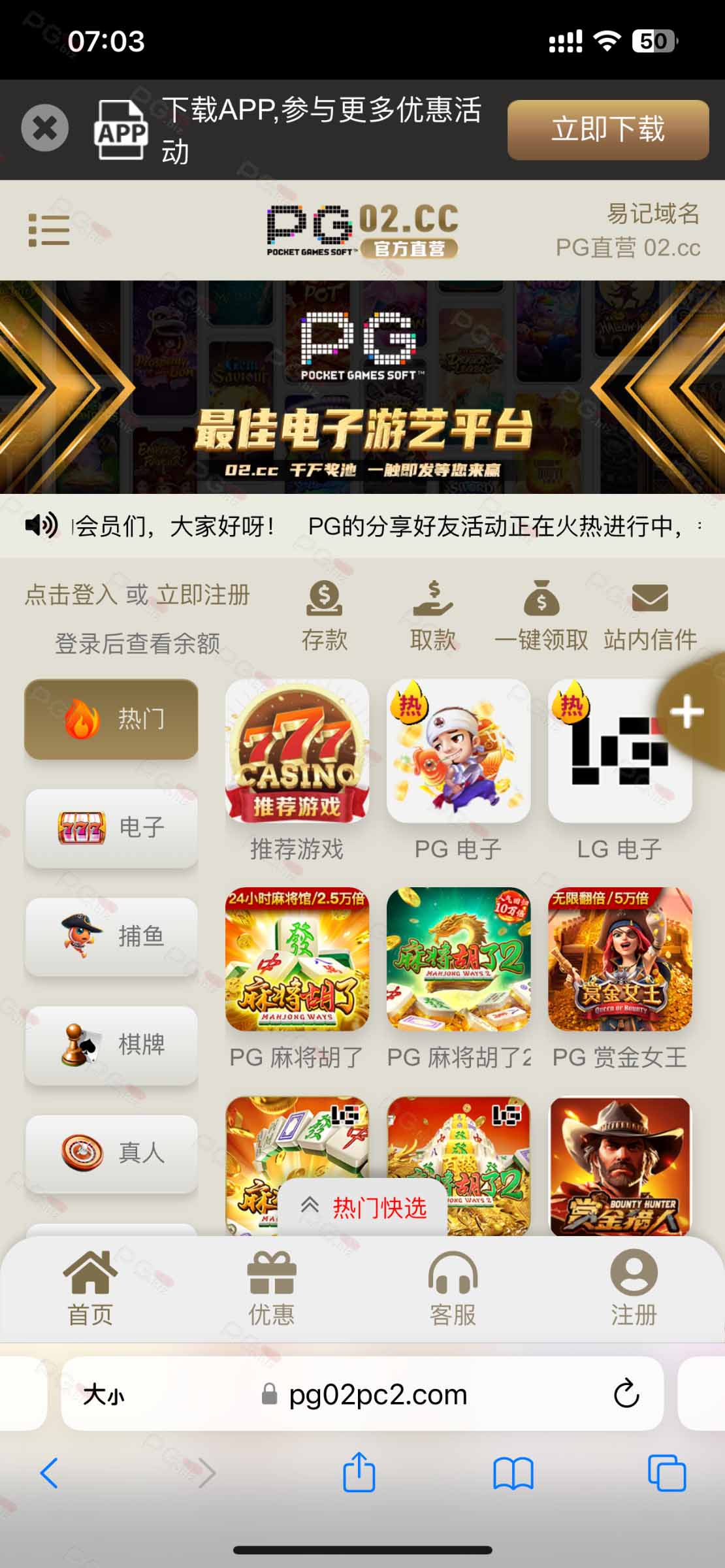This screenshot has height=1568, width=725.
Task: Select the 捕鱼 game category
Action: tap(111, 936)
